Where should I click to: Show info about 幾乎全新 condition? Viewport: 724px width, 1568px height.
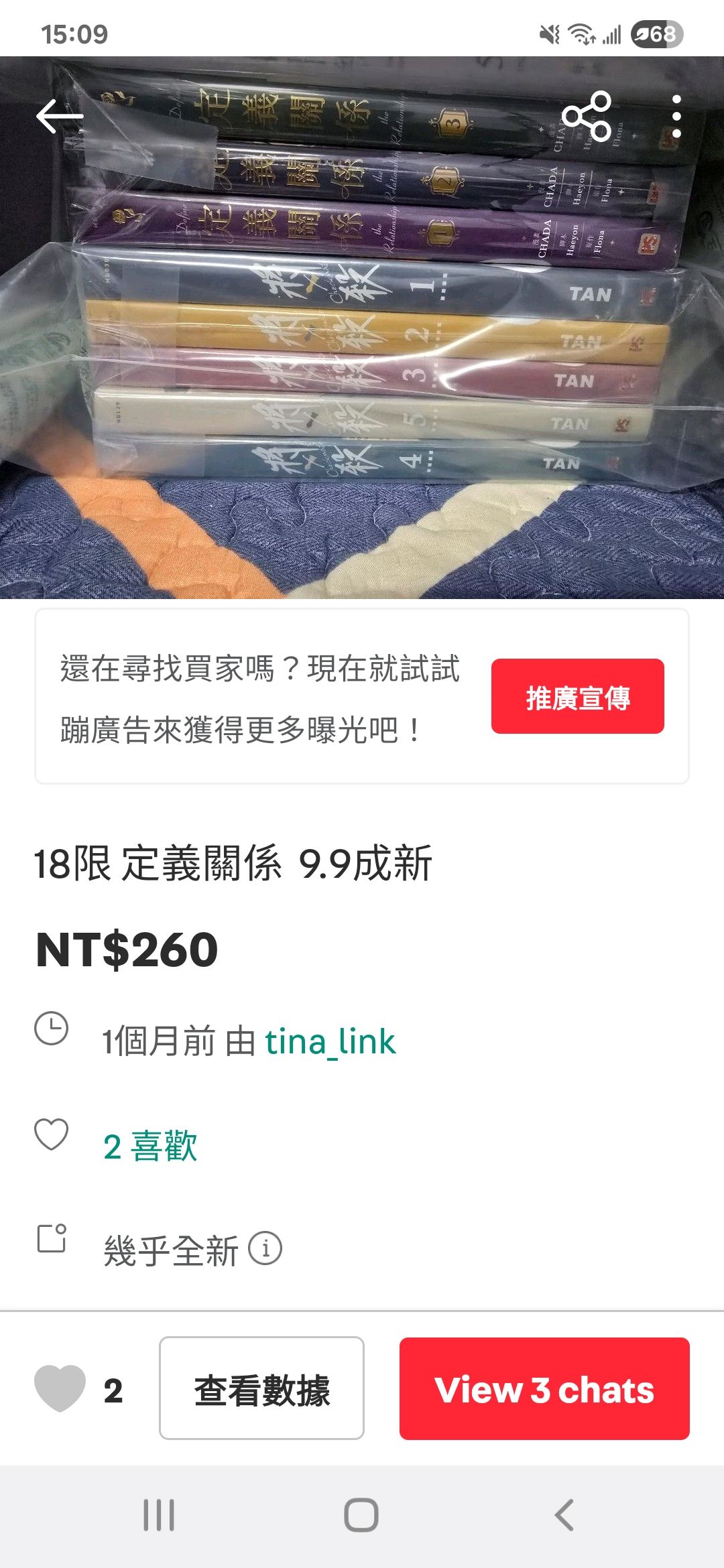(x=265, y=1248)
